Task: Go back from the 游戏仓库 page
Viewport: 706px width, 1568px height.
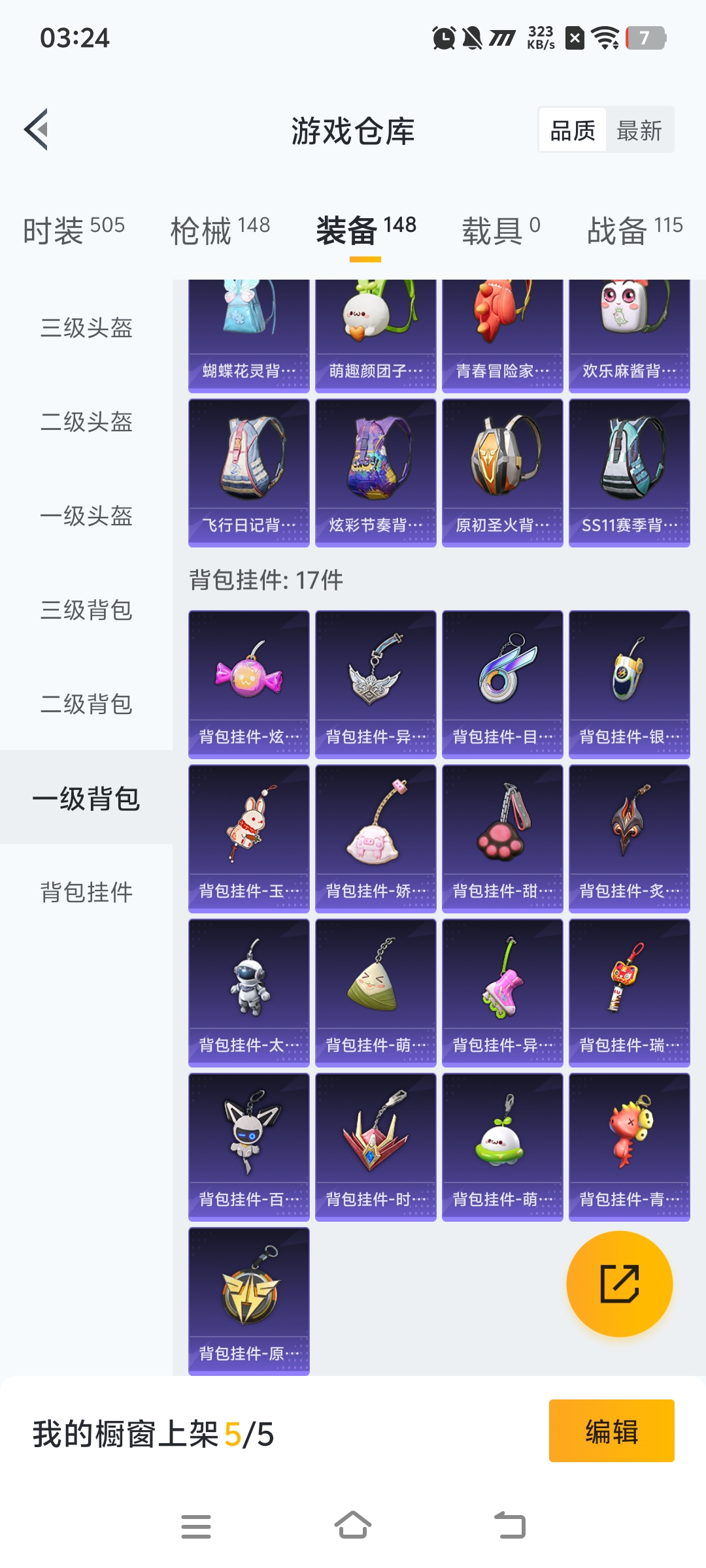Action: [37, 129]
